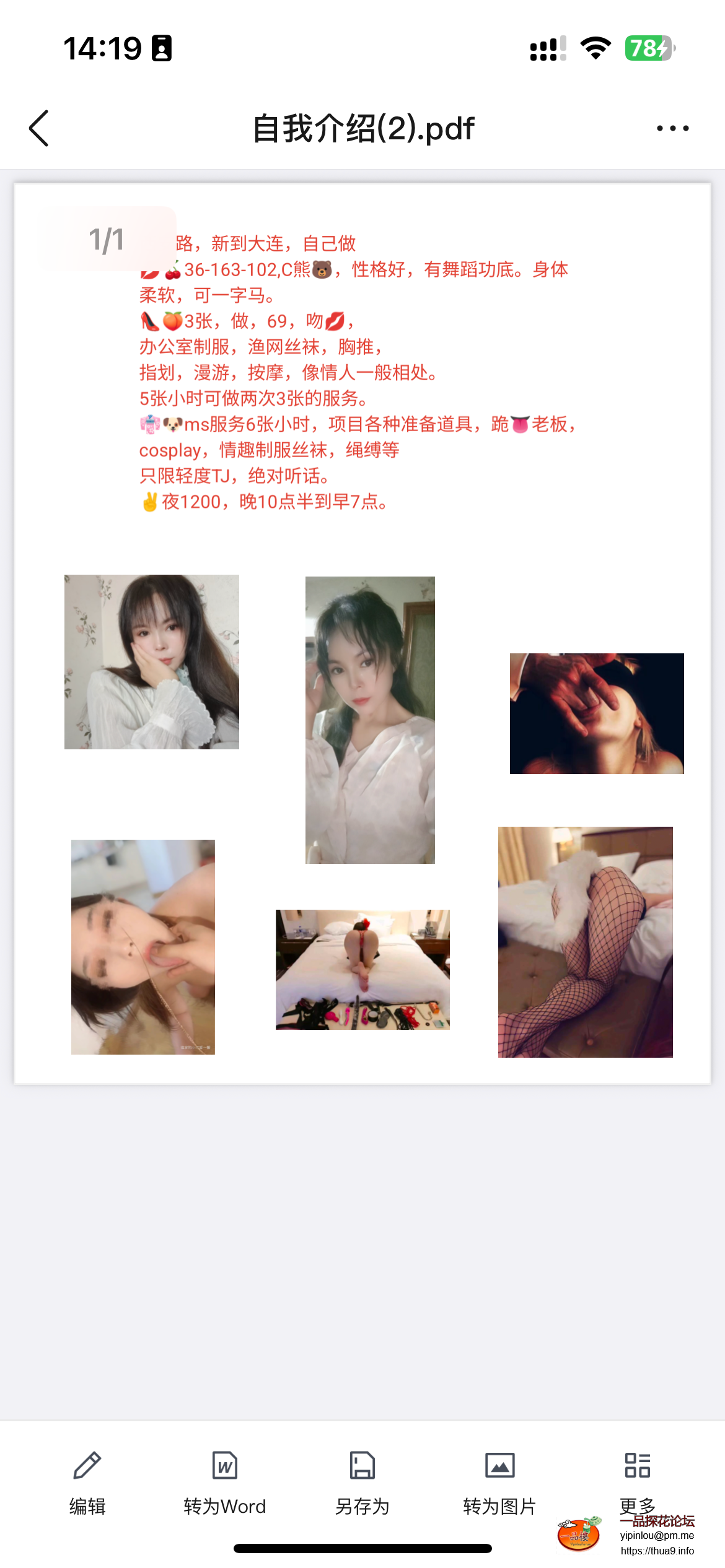Tap the top-left photo in the document
The width and height of the screenshot is (725, 1568).
tap(151, 662)
